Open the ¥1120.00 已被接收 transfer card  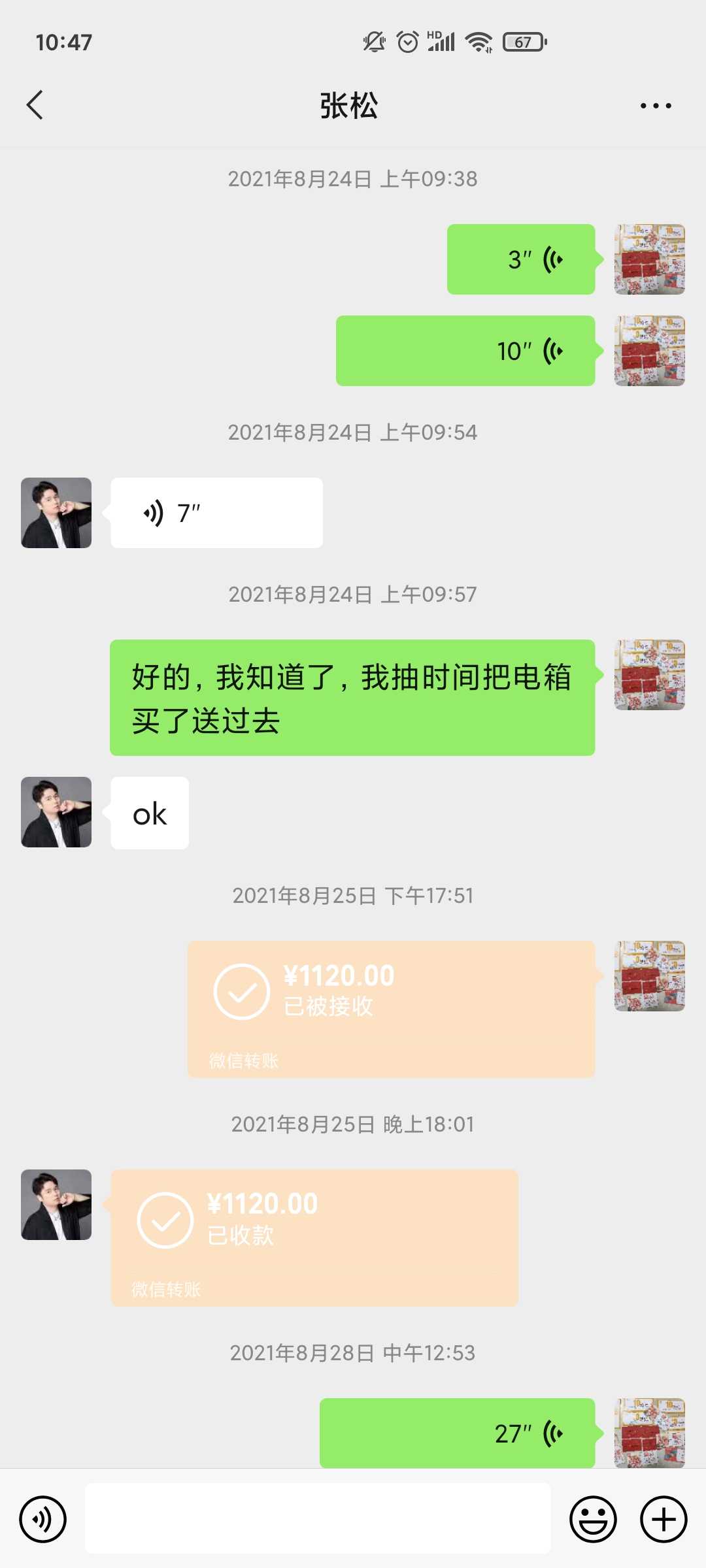pos(391,1009)
